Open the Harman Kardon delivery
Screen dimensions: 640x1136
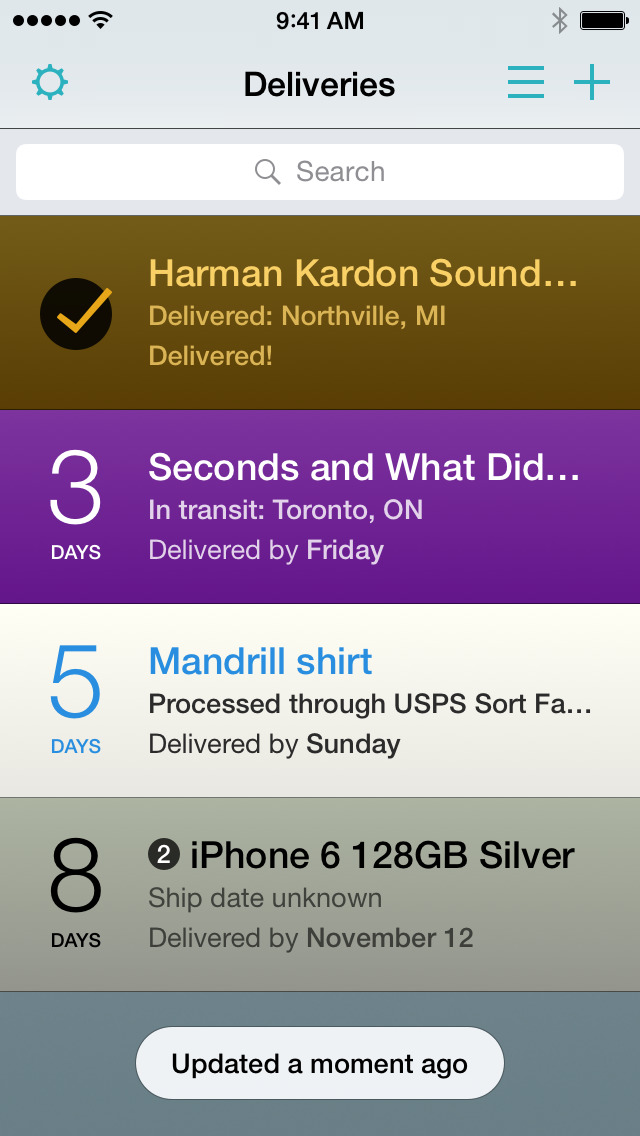[320, 313]
